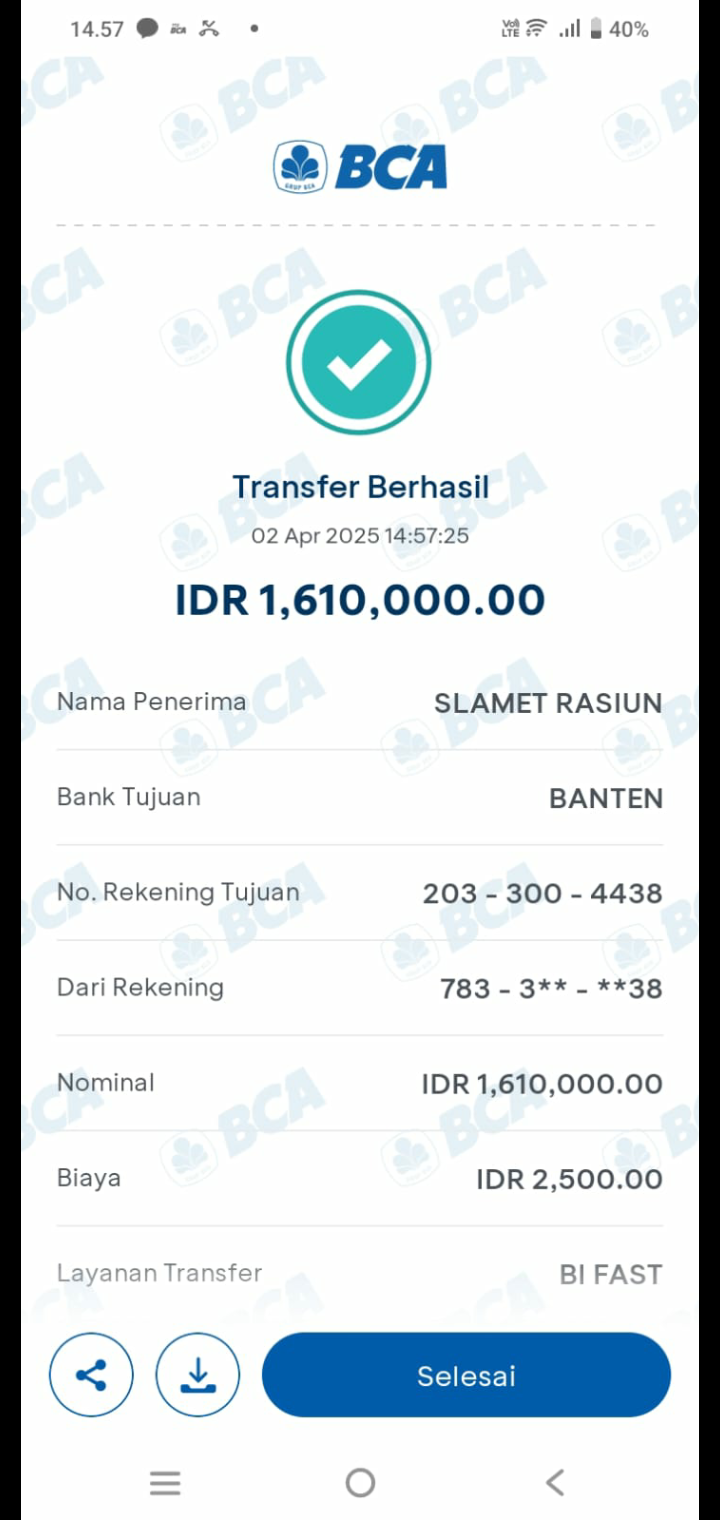Open recent apps from navigation bar
The height and width of the screenshot is (1520, 720).
click(165, 1482)
